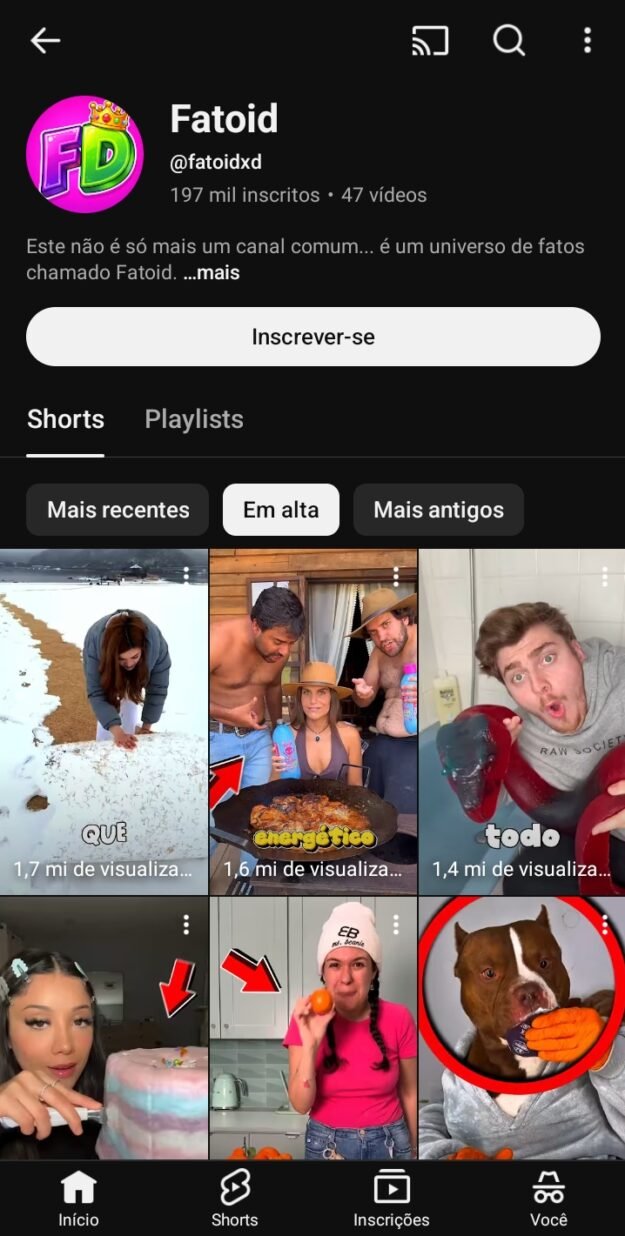625x1236 pixels.
Task: Go back using the top arrow
Action: pos(45,40)
